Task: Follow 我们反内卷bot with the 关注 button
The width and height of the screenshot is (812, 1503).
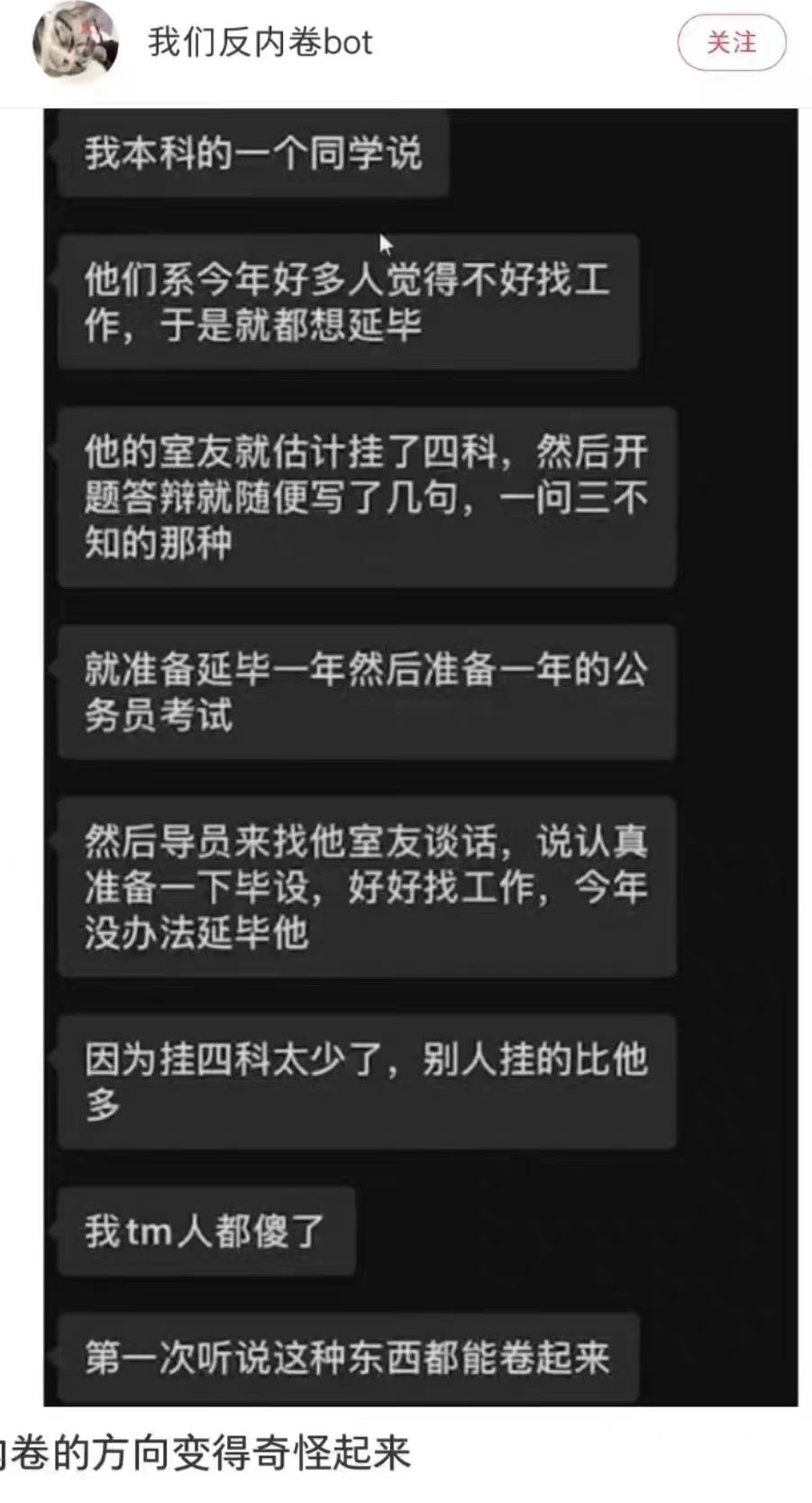Action: pos(731,42)
